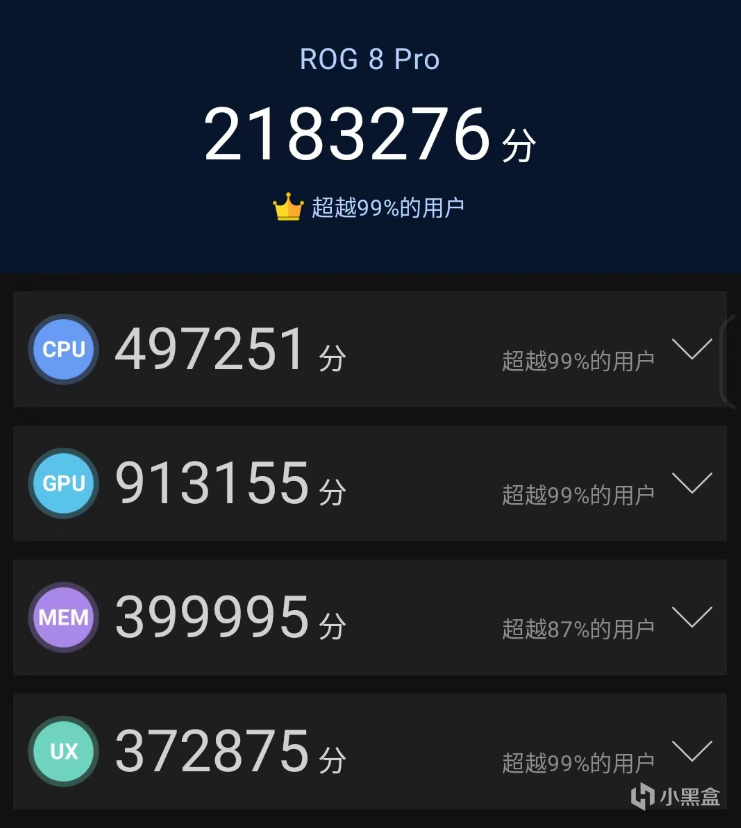
Task: Expand the GPU score breakdown
Action: [x=691, y=484]
